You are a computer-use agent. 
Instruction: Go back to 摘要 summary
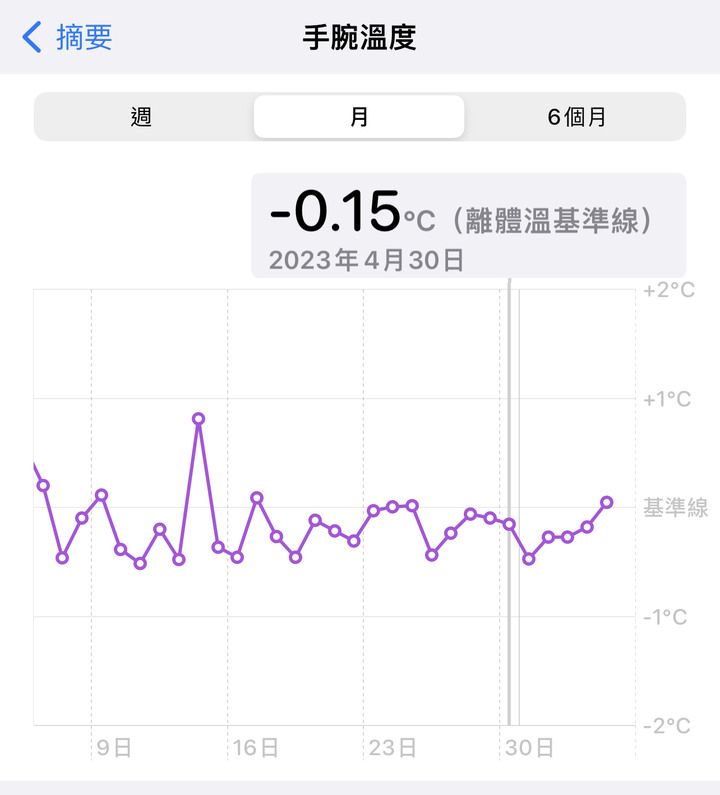coord(67,37)
